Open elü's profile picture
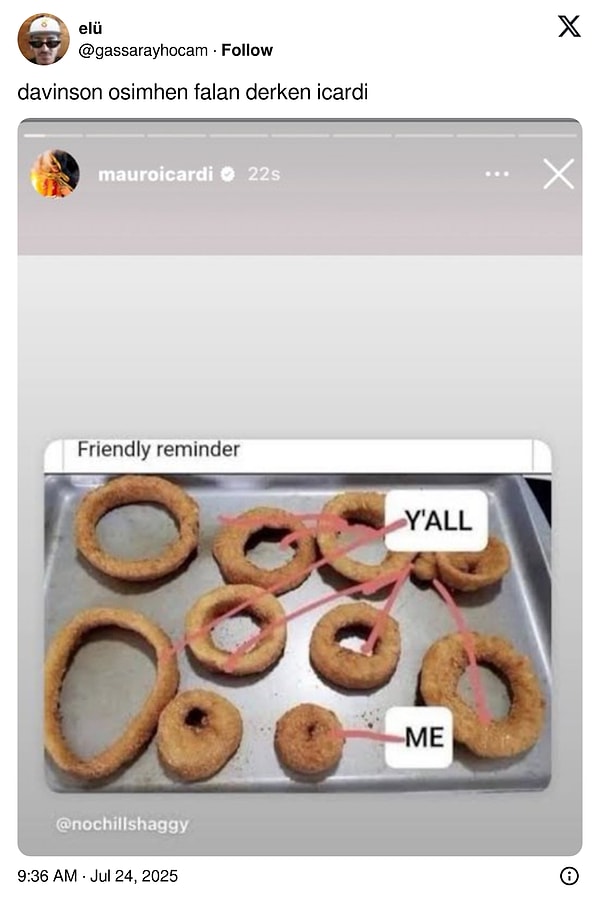This screenshot has width=600, height=906. click(x=43, y=39)
